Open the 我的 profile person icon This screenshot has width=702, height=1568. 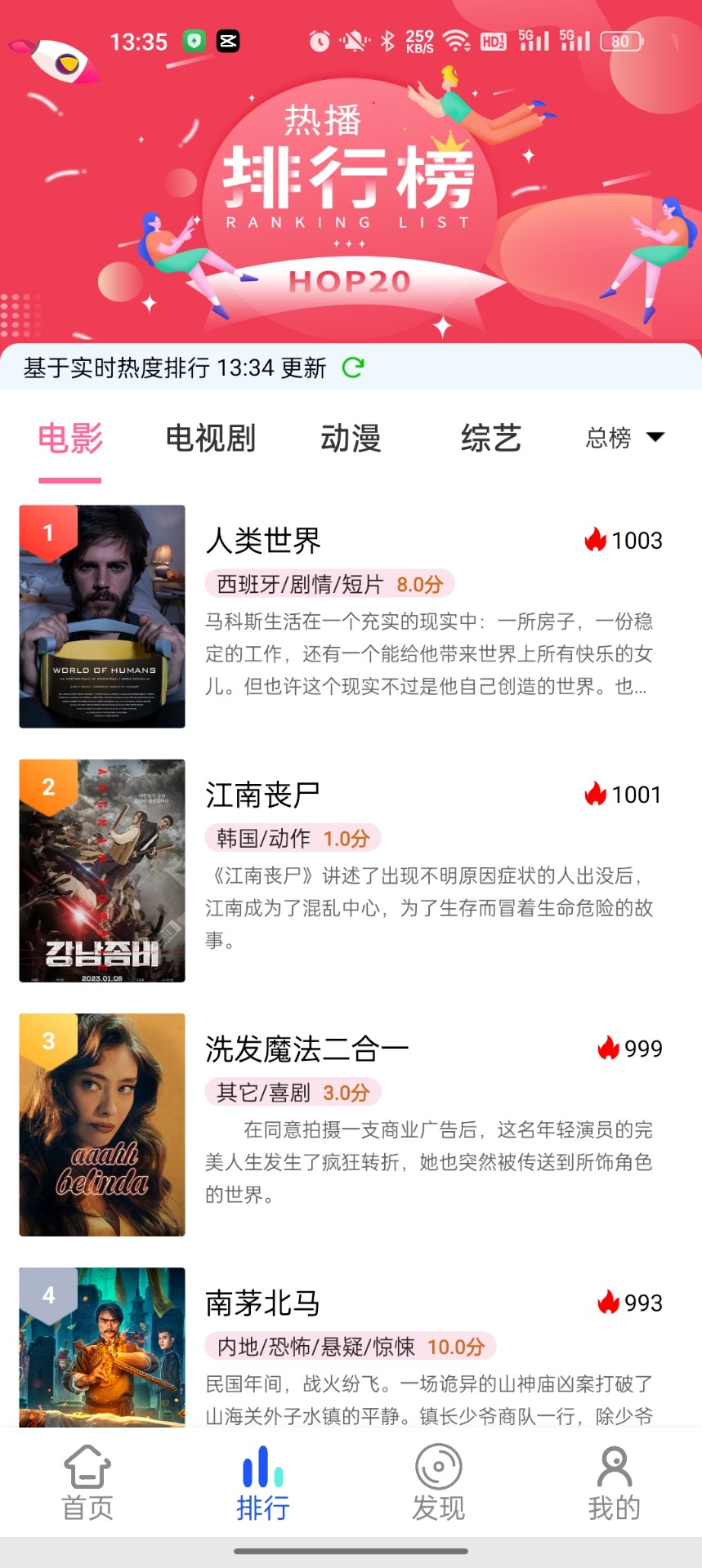pyautogui.click(x=614, y=1468)
